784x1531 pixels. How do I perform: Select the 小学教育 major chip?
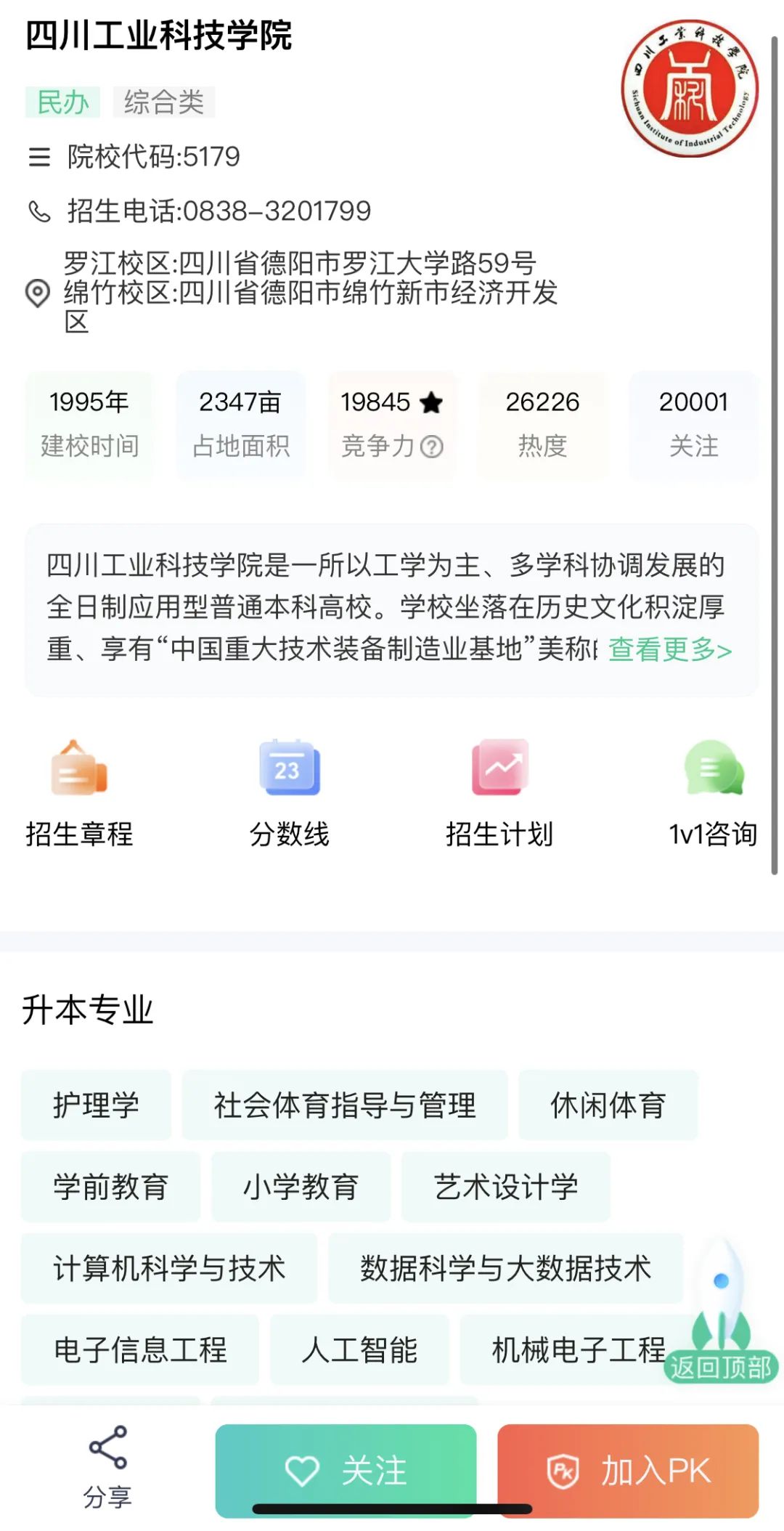(x=301, y=1186)
